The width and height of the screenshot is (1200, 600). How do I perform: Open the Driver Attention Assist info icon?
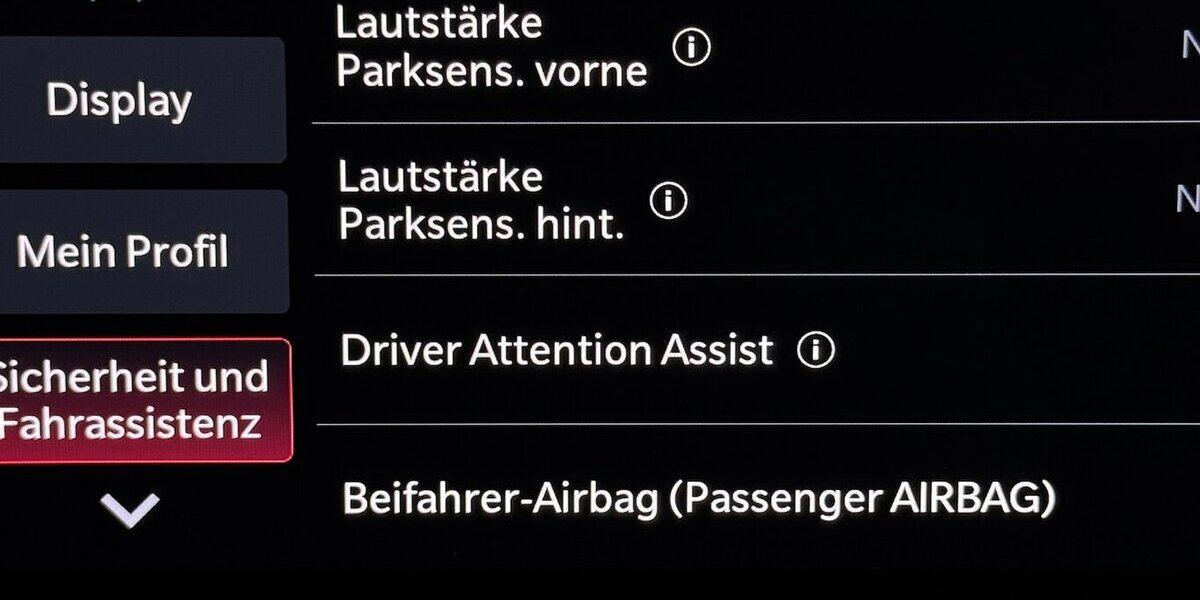tap(815, 350)
